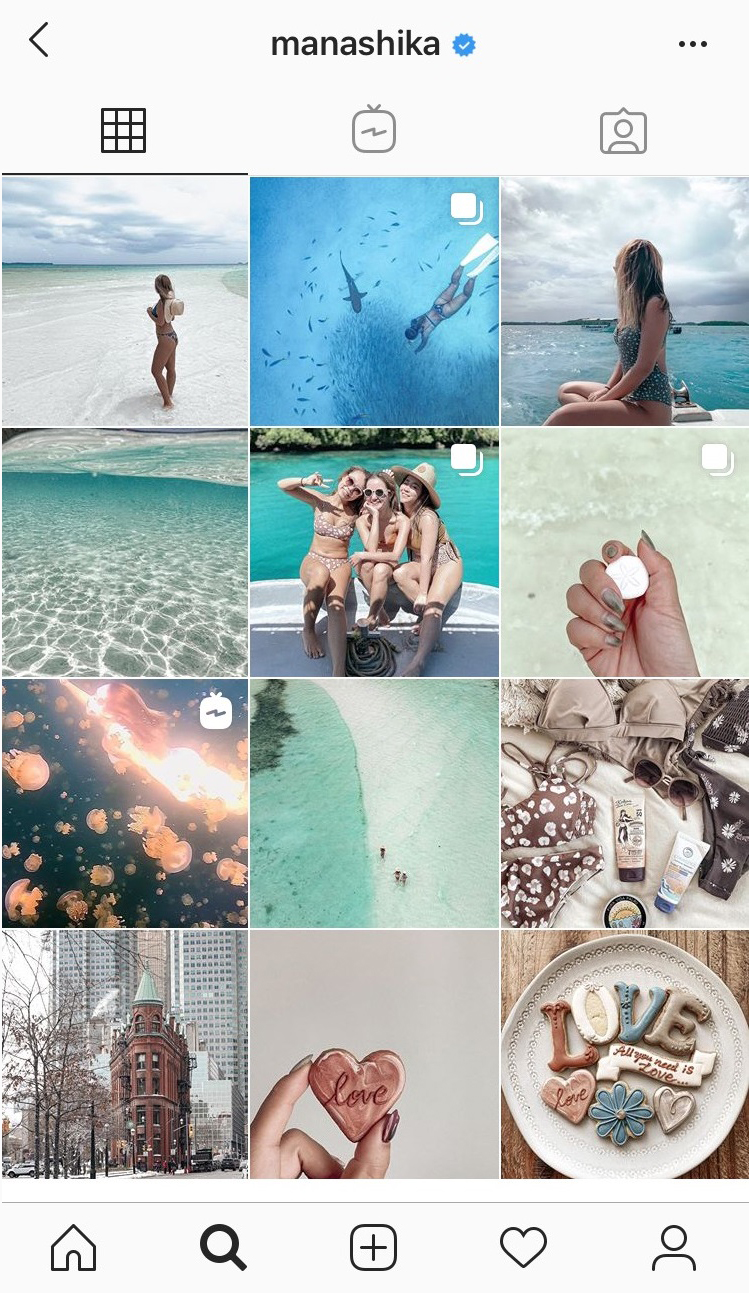Open the three friends on boat post

[x=374, y=553]
